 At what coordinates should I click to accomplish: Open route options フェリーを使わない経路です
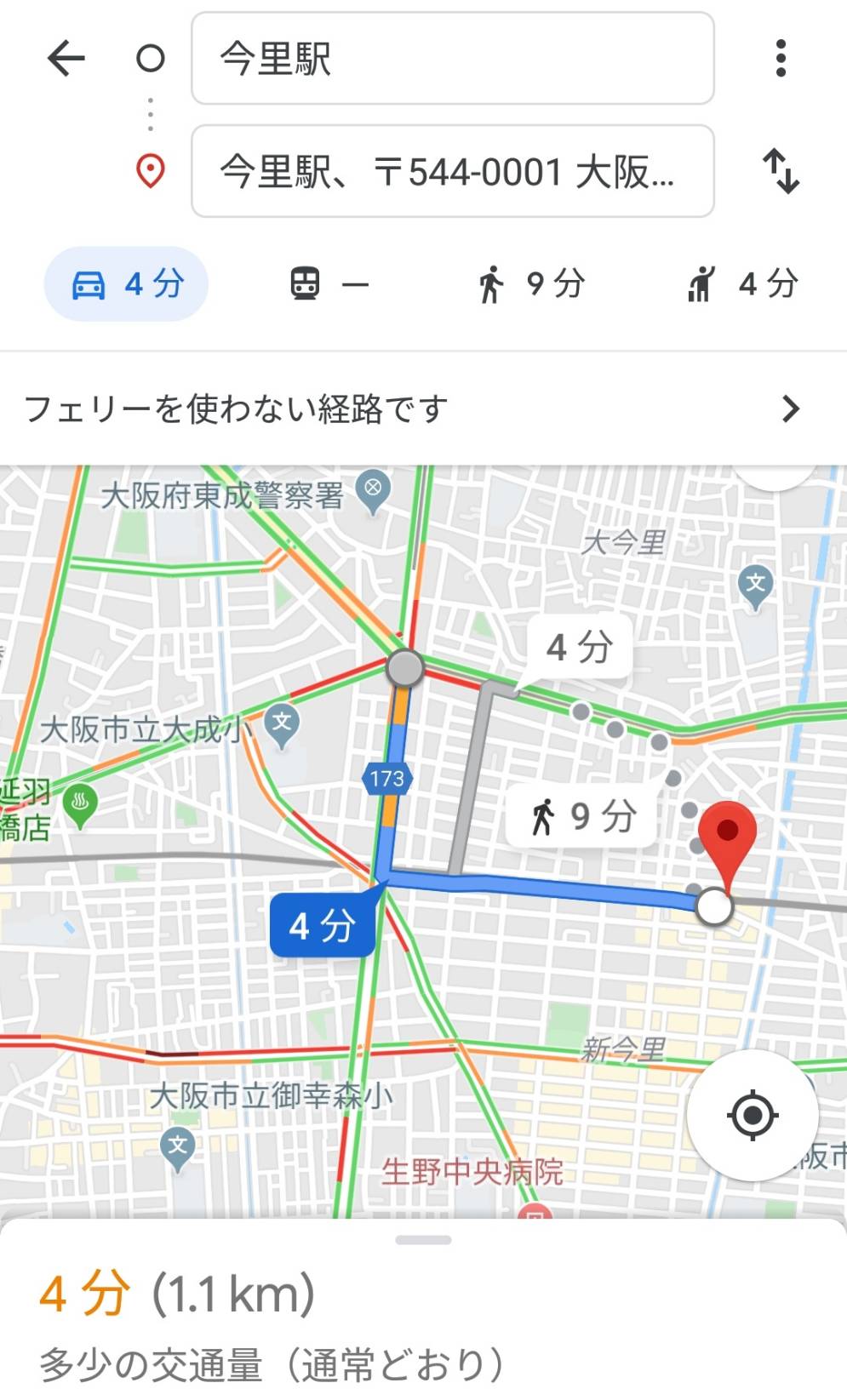point(423,409)
